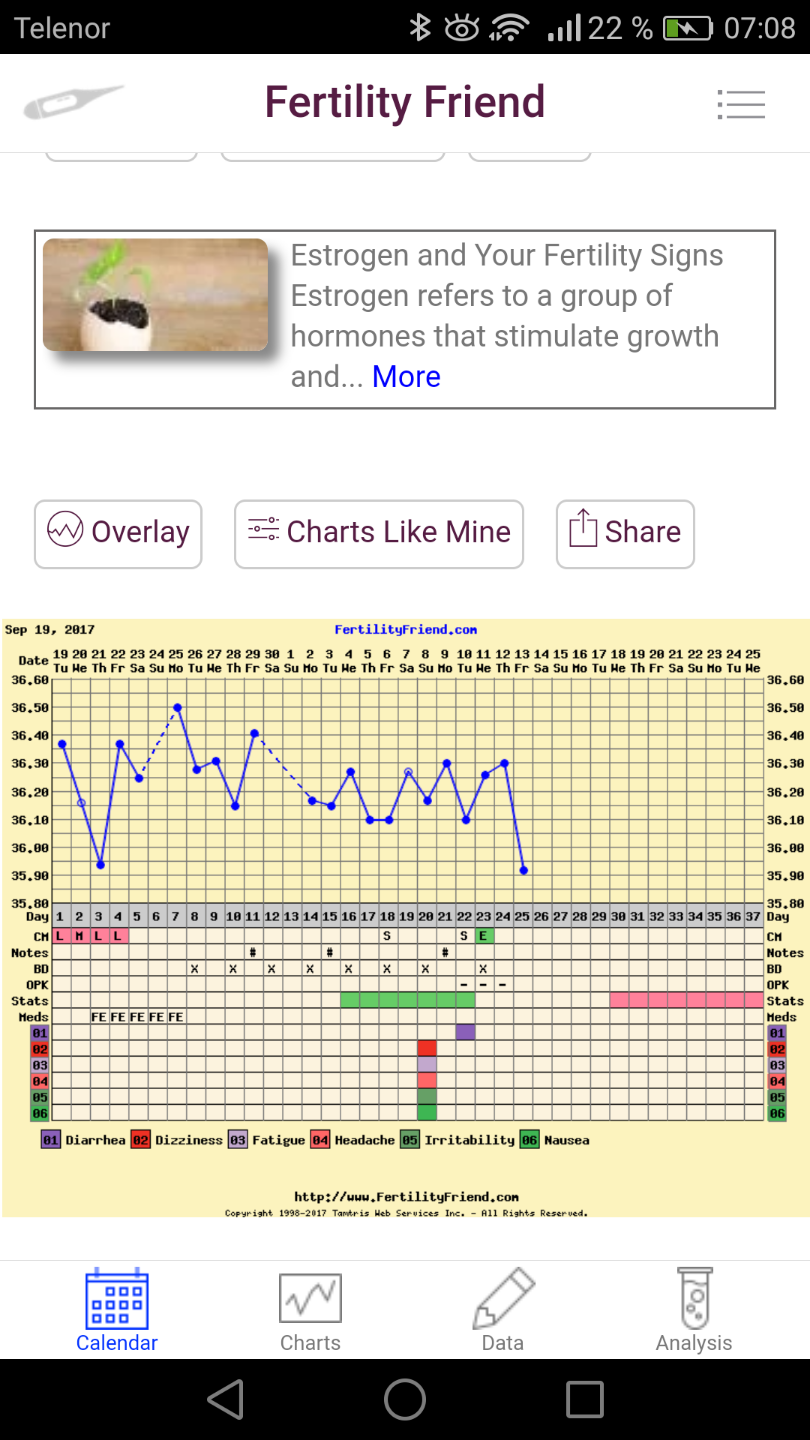
Task: Go to the Data tab
Action: [503, 1310]
